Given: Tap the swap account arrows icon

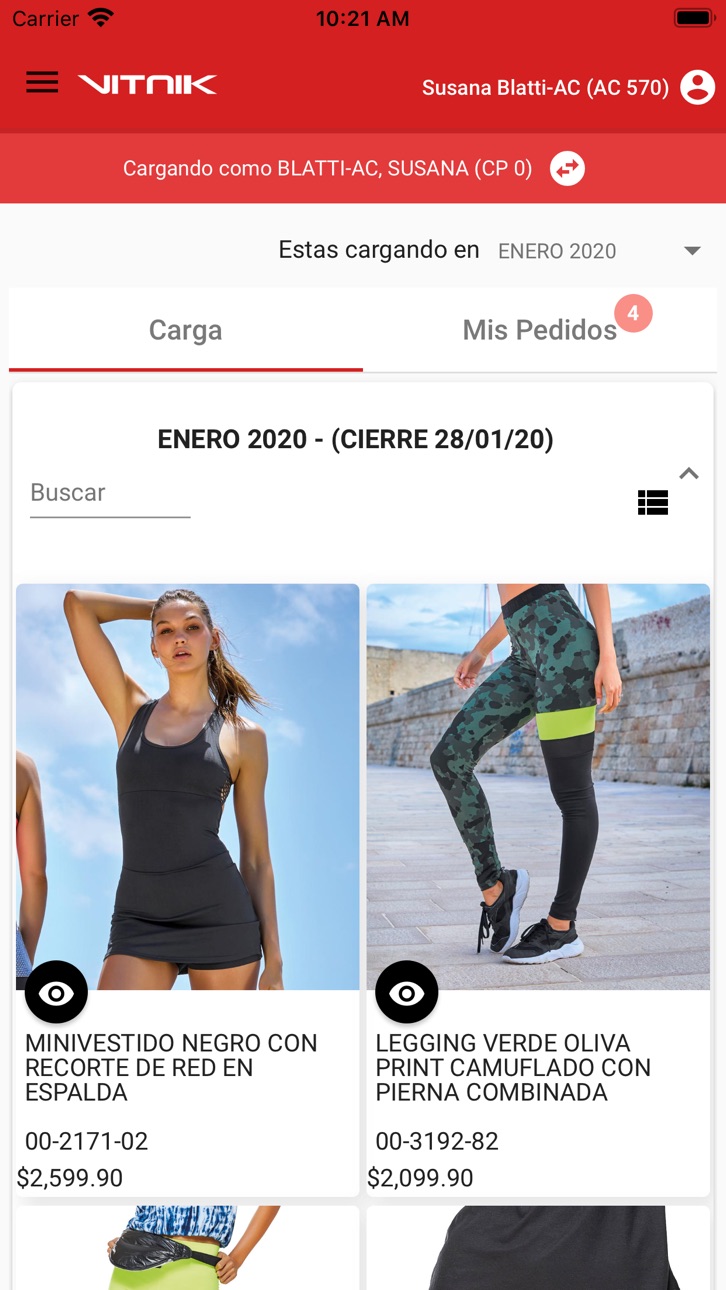Looking at the screenshot, I should click(567, 168).
